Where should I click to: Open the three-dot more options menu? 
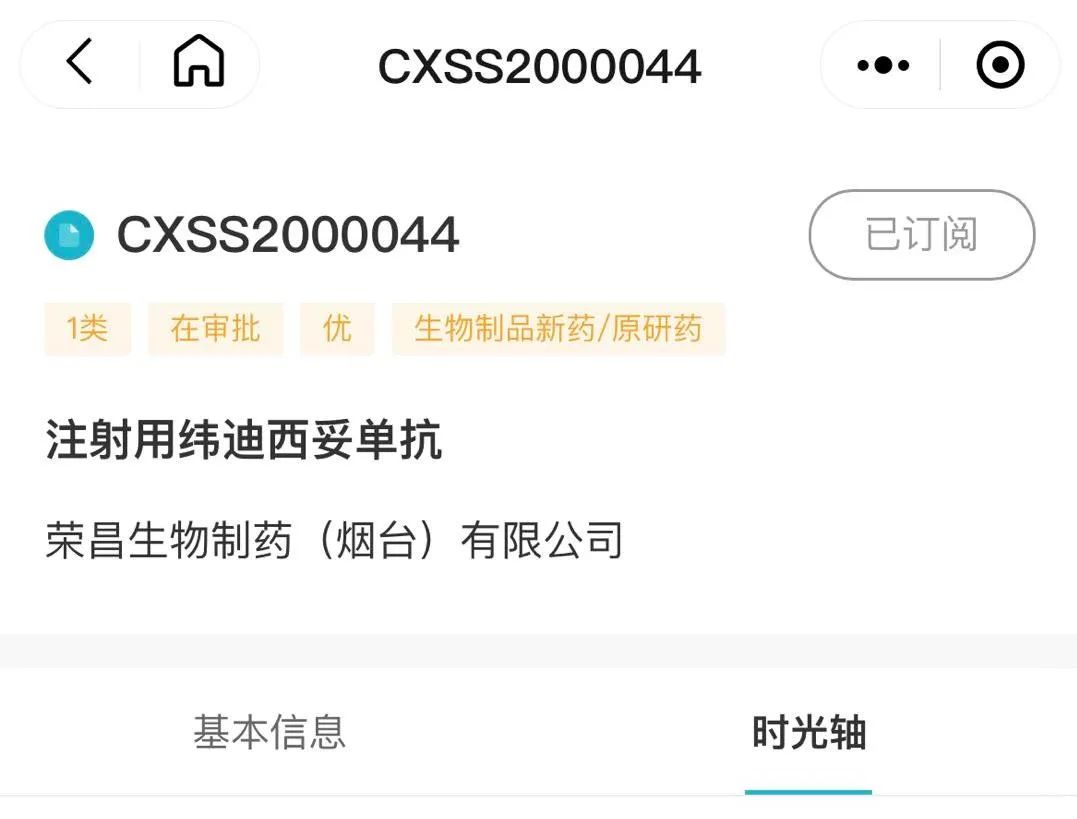[x=883, y=66]
